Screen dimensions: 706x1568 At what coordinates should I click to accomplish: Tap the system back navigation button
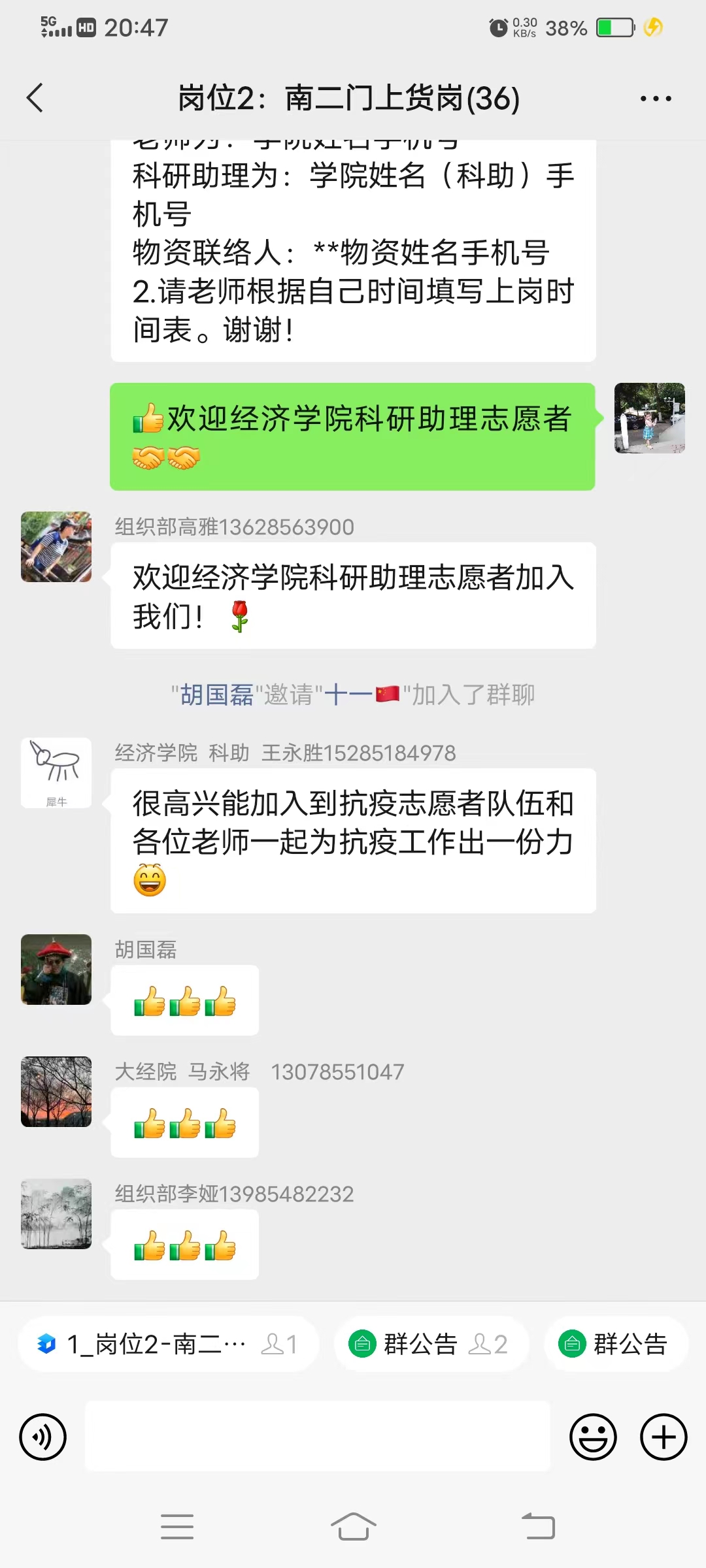tap(538, 1527)
